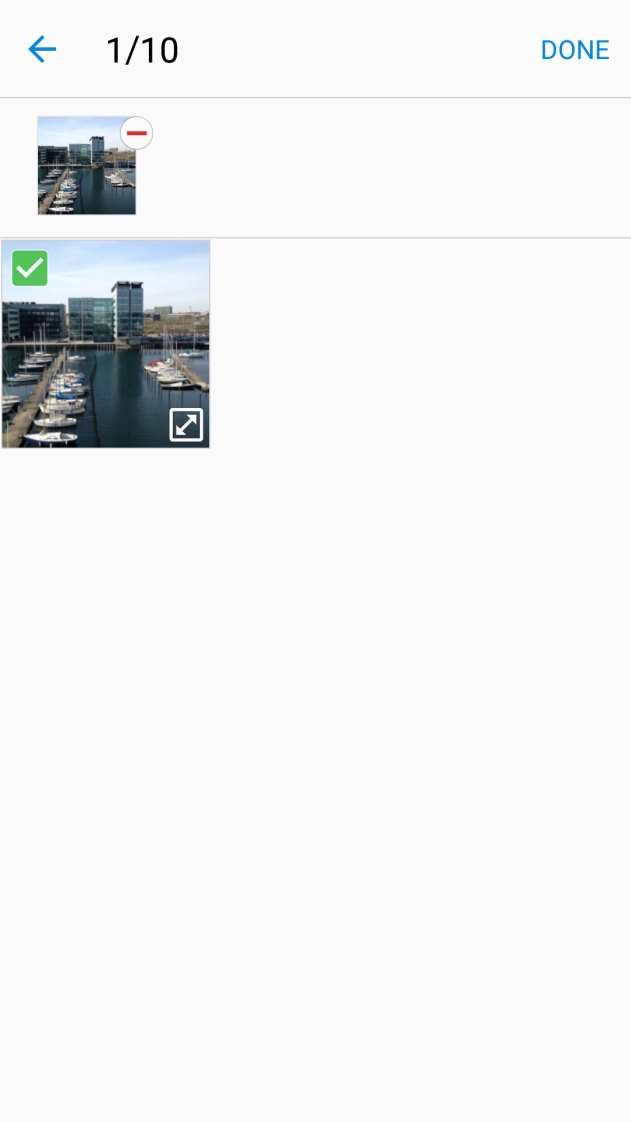Confirm selection with DONE
The height and width of the screenshot is (1122, 631).
pos(574,50)
